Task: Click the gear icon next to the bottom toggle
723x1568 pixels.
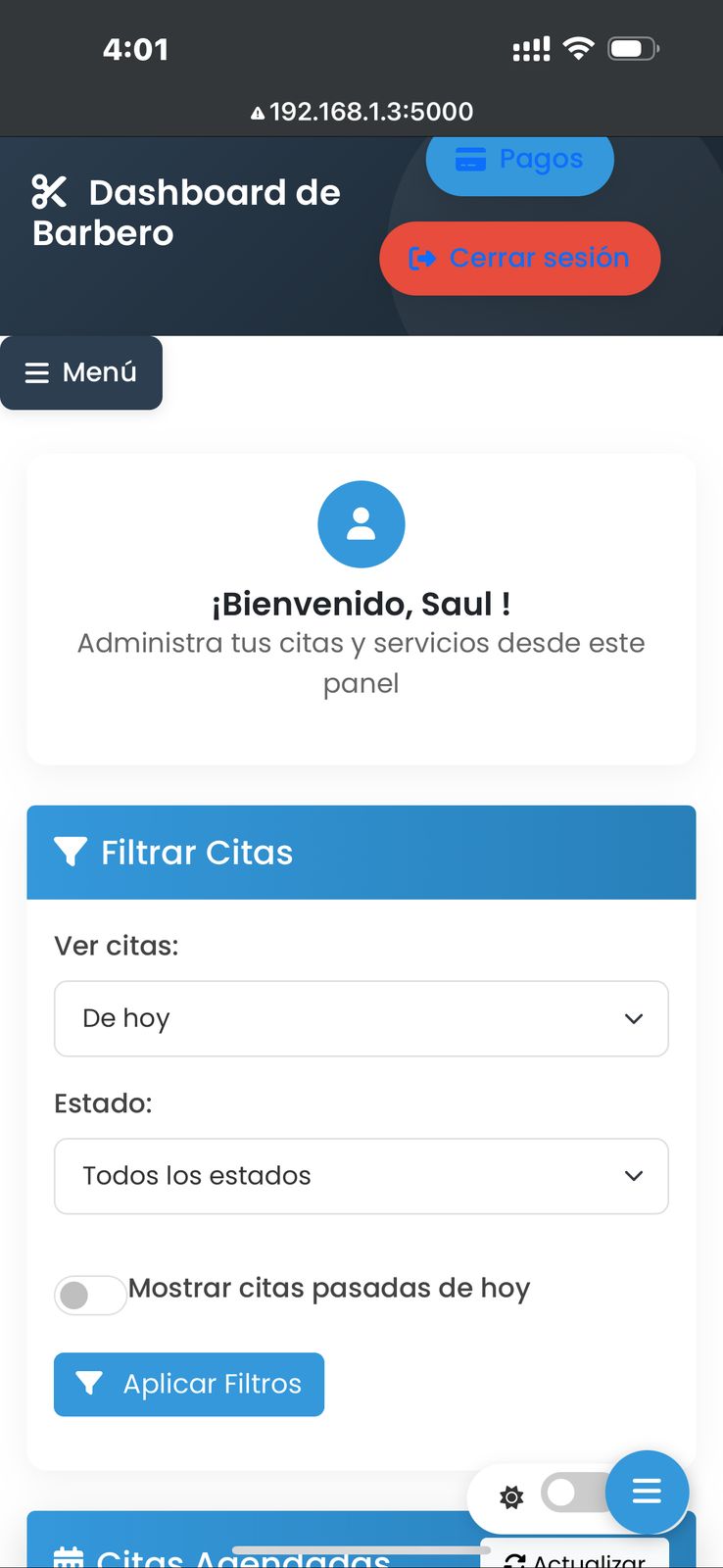Action: pos(510,1496)
